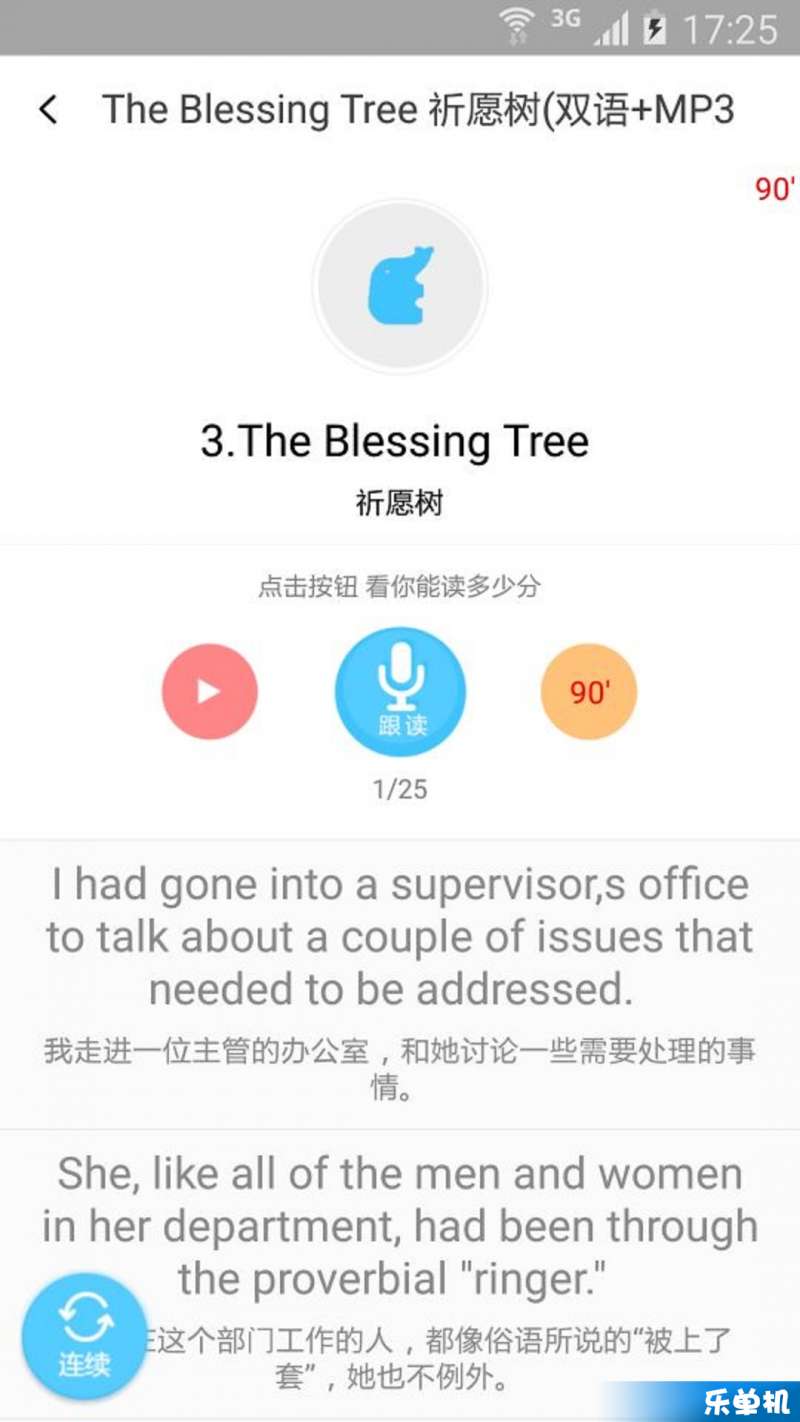Open the orange 90' score button

589,691
